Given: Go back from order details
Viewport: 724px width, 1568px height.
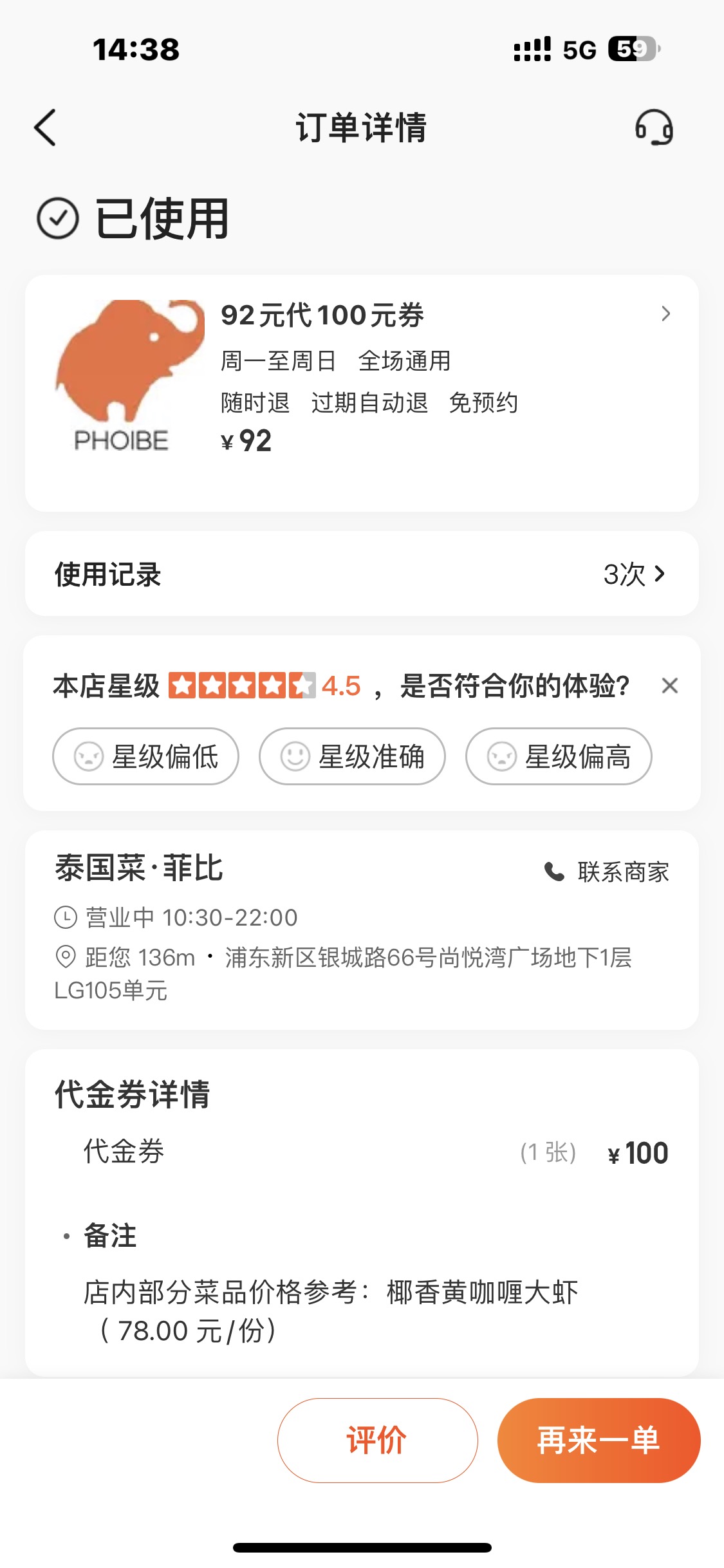Looking at the screenshot, I should 45,127.
